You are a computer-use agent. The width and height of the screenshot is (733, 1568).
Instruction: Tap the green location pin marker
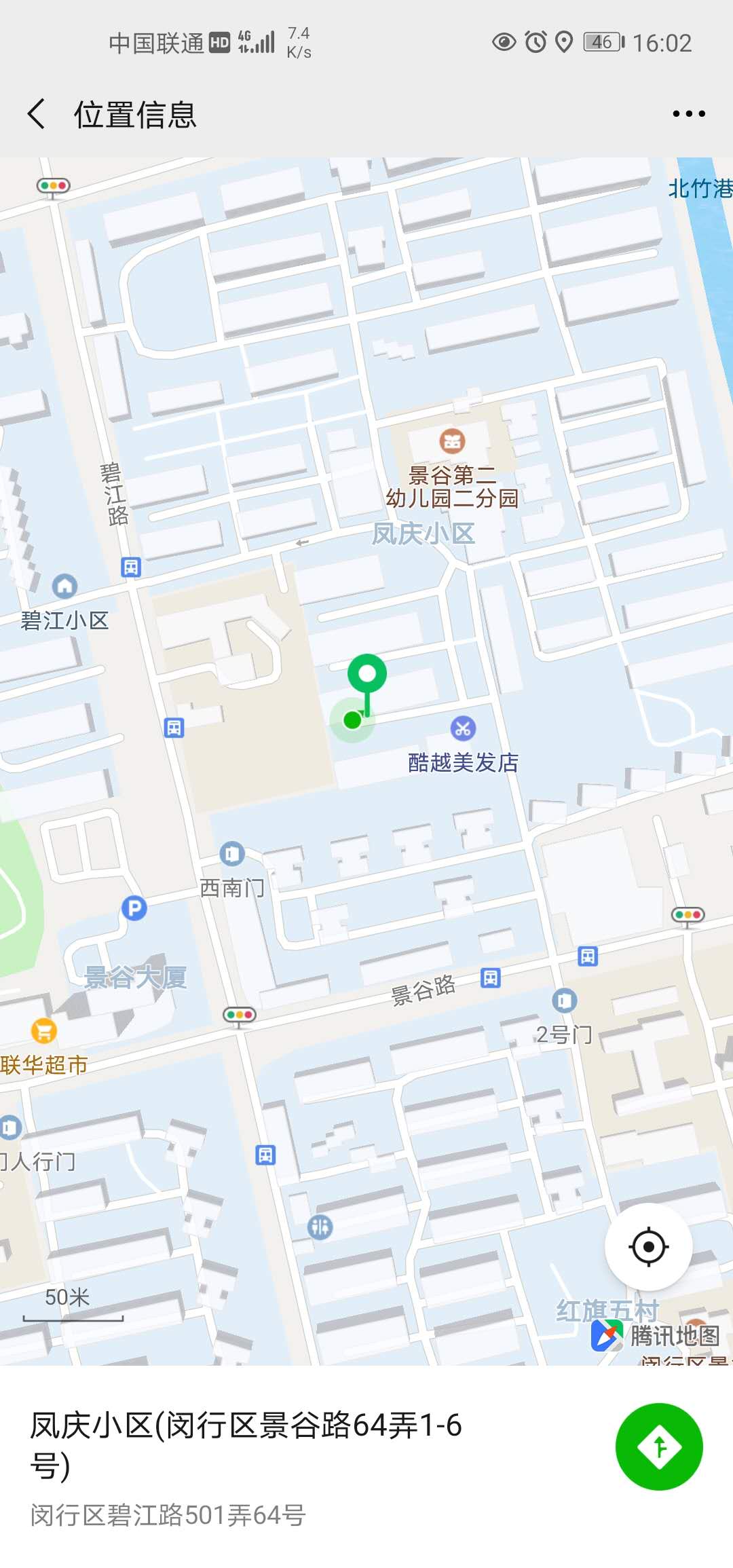[x=367, y=674]
